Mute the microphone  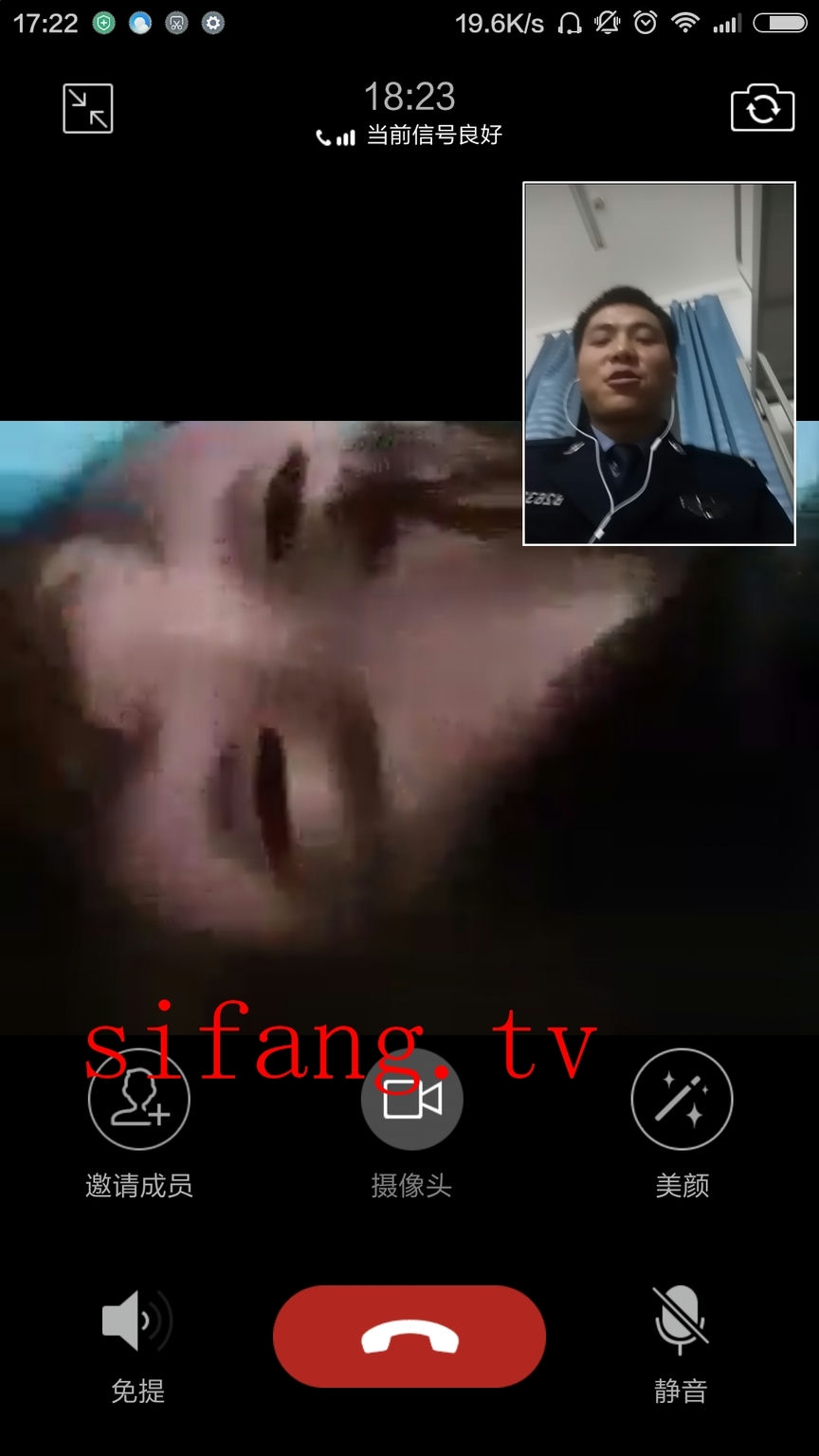(681, 1320)
